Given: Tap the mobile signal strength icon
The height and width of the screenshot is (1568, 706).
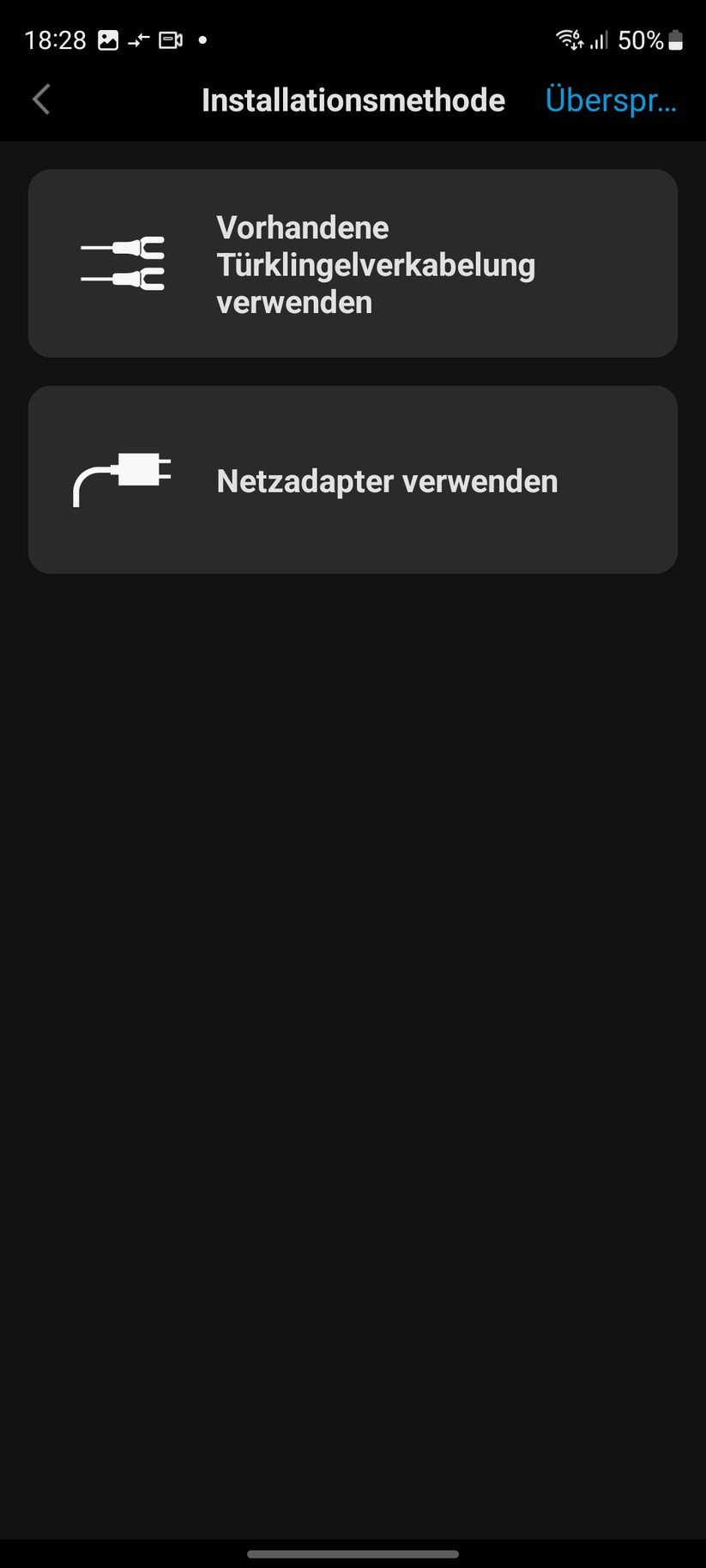Looking at the screenshot, I should [x=600, y=39].
